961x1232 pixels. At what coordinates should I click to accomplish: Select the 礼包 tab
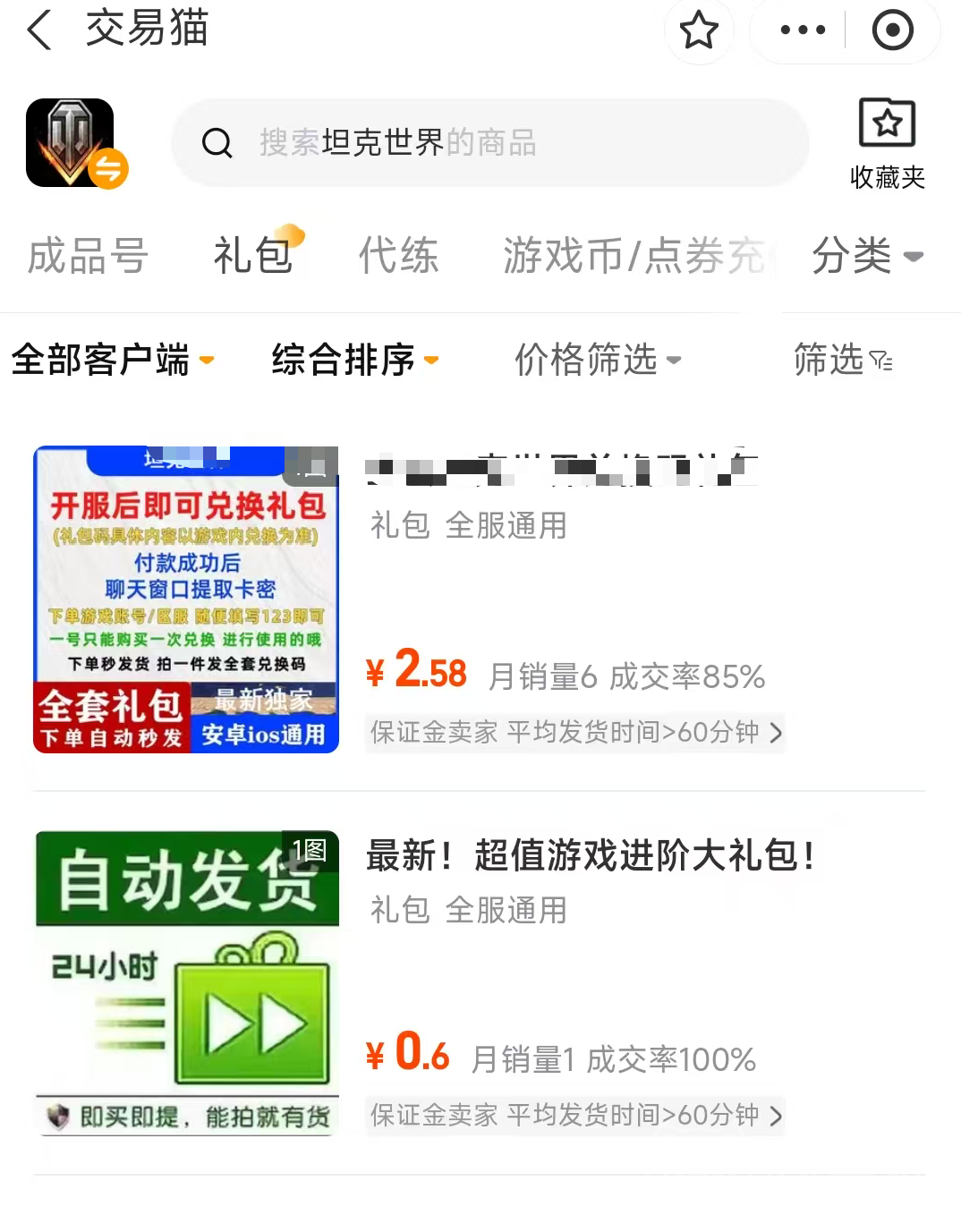coord(253,256)
